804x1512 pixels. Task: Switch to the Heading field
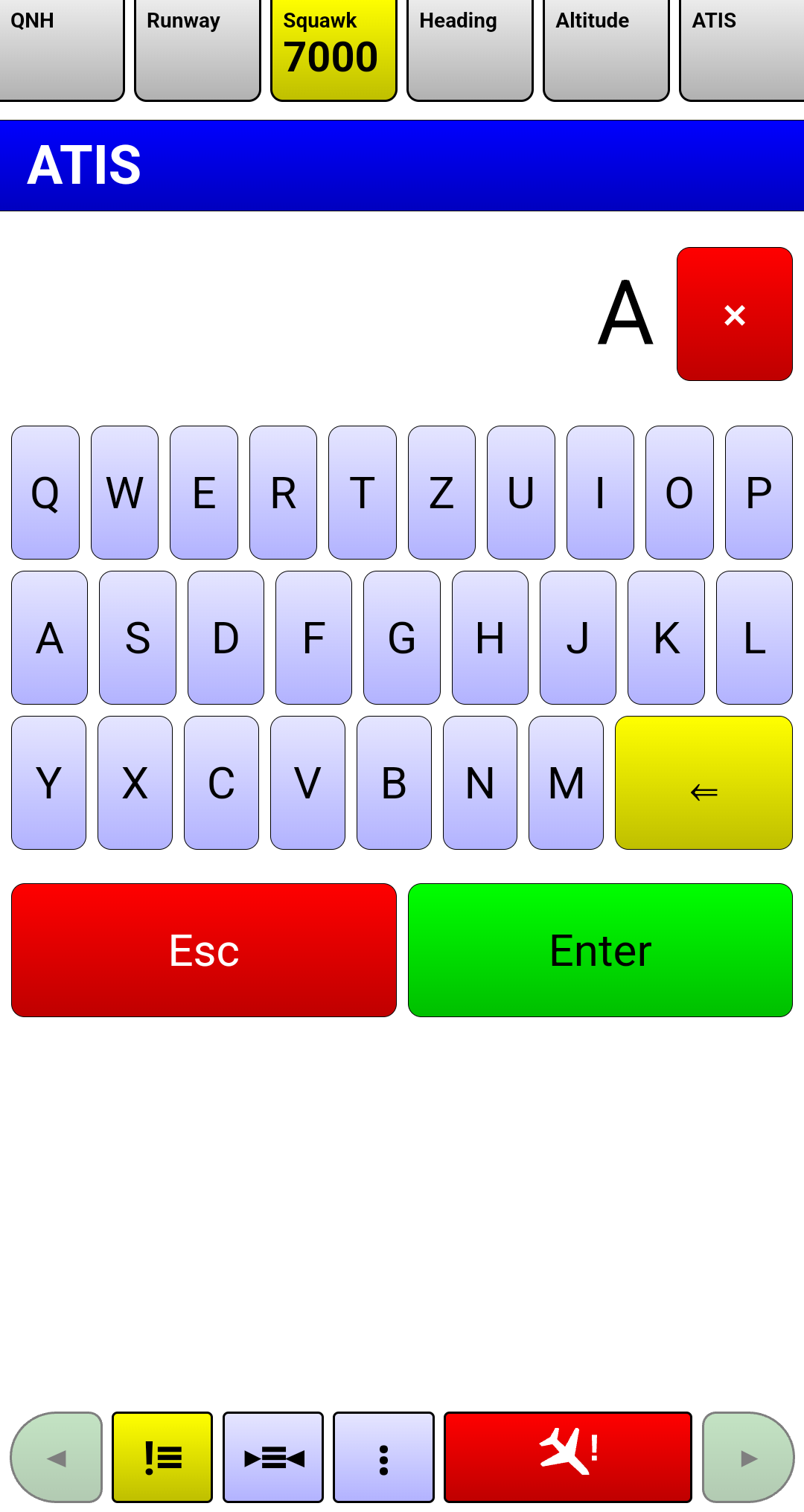(x=470, y=49)
